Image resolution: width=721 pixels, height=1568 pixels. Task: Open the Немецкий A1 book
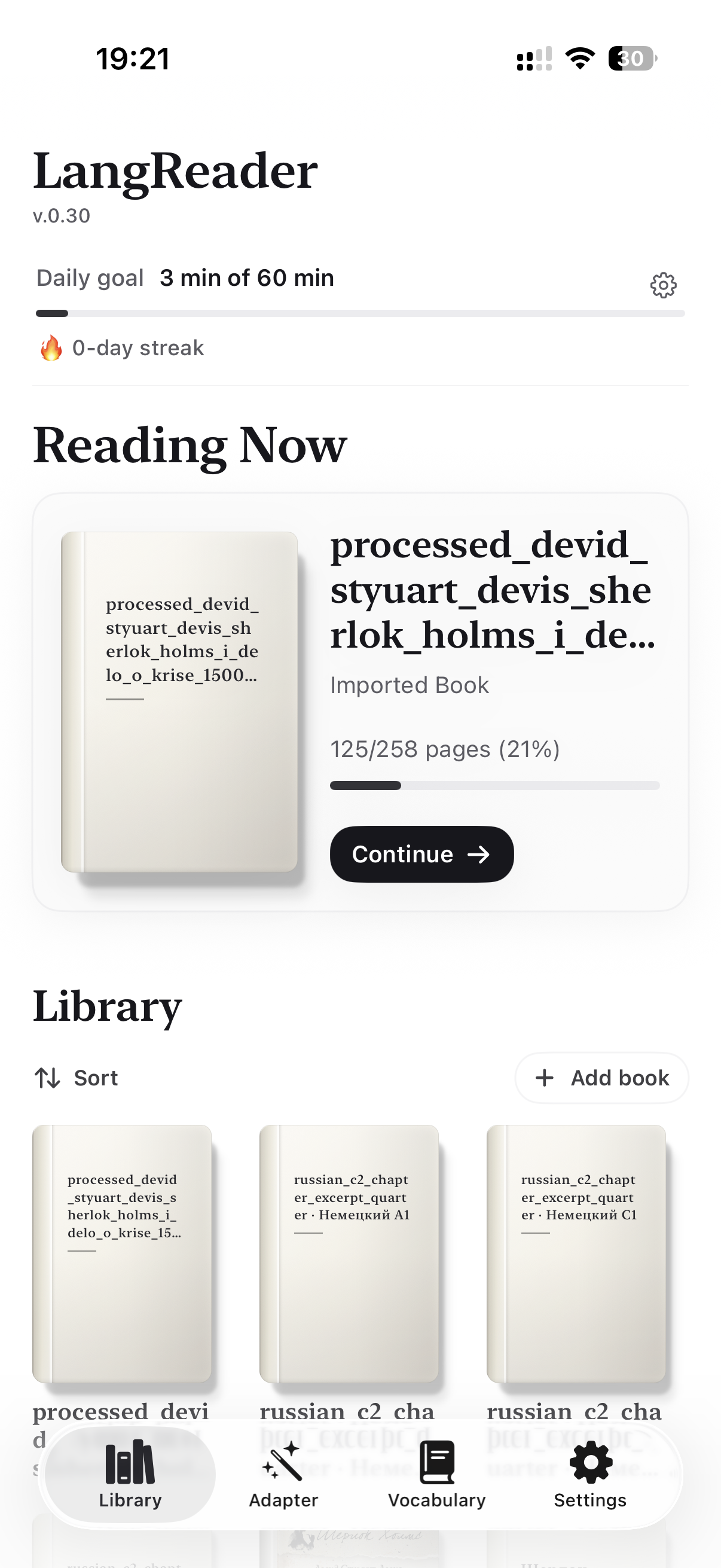point(349,1253)
